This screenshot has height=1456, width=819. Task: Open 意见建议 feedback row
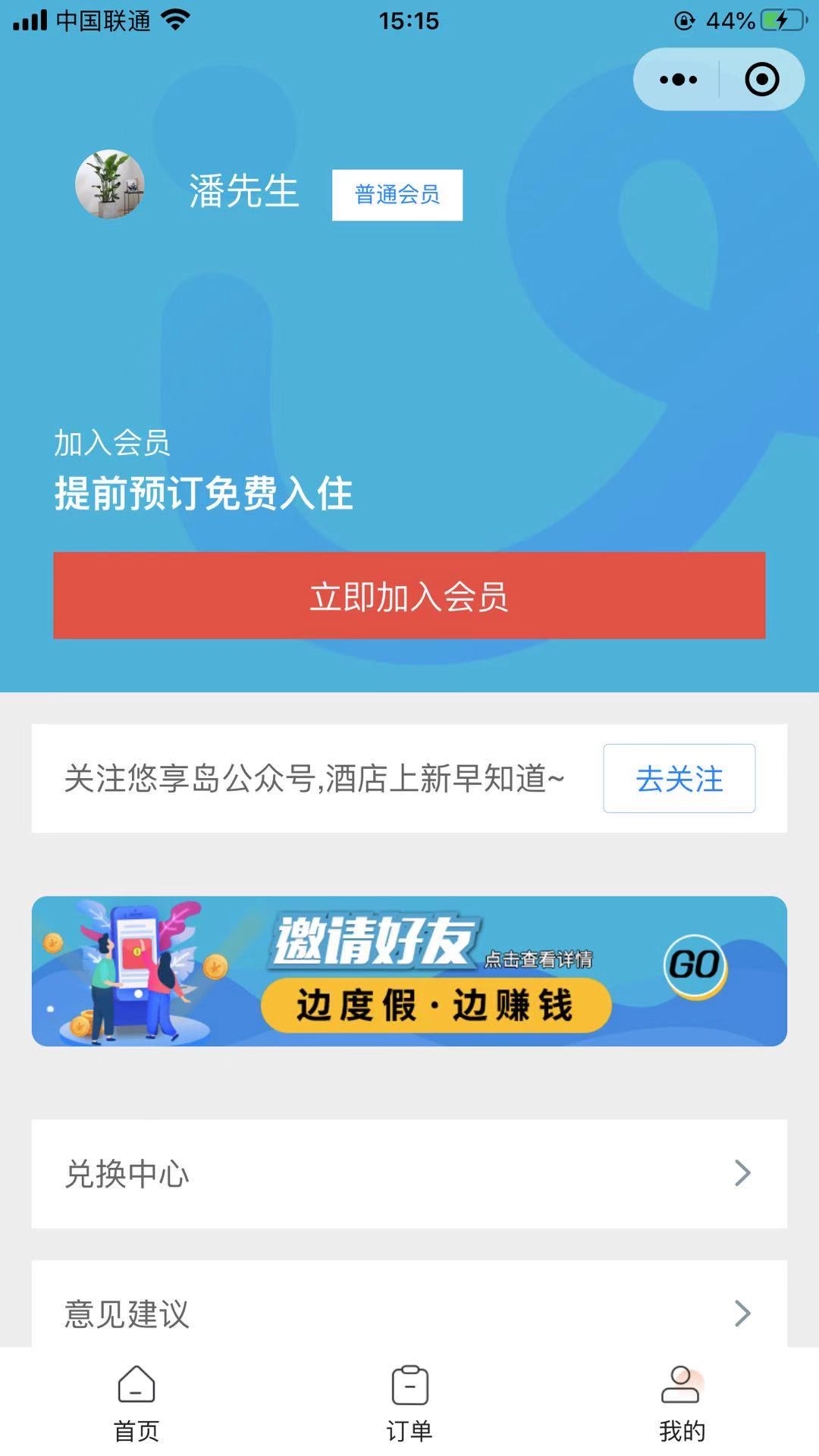[409, 1312]
